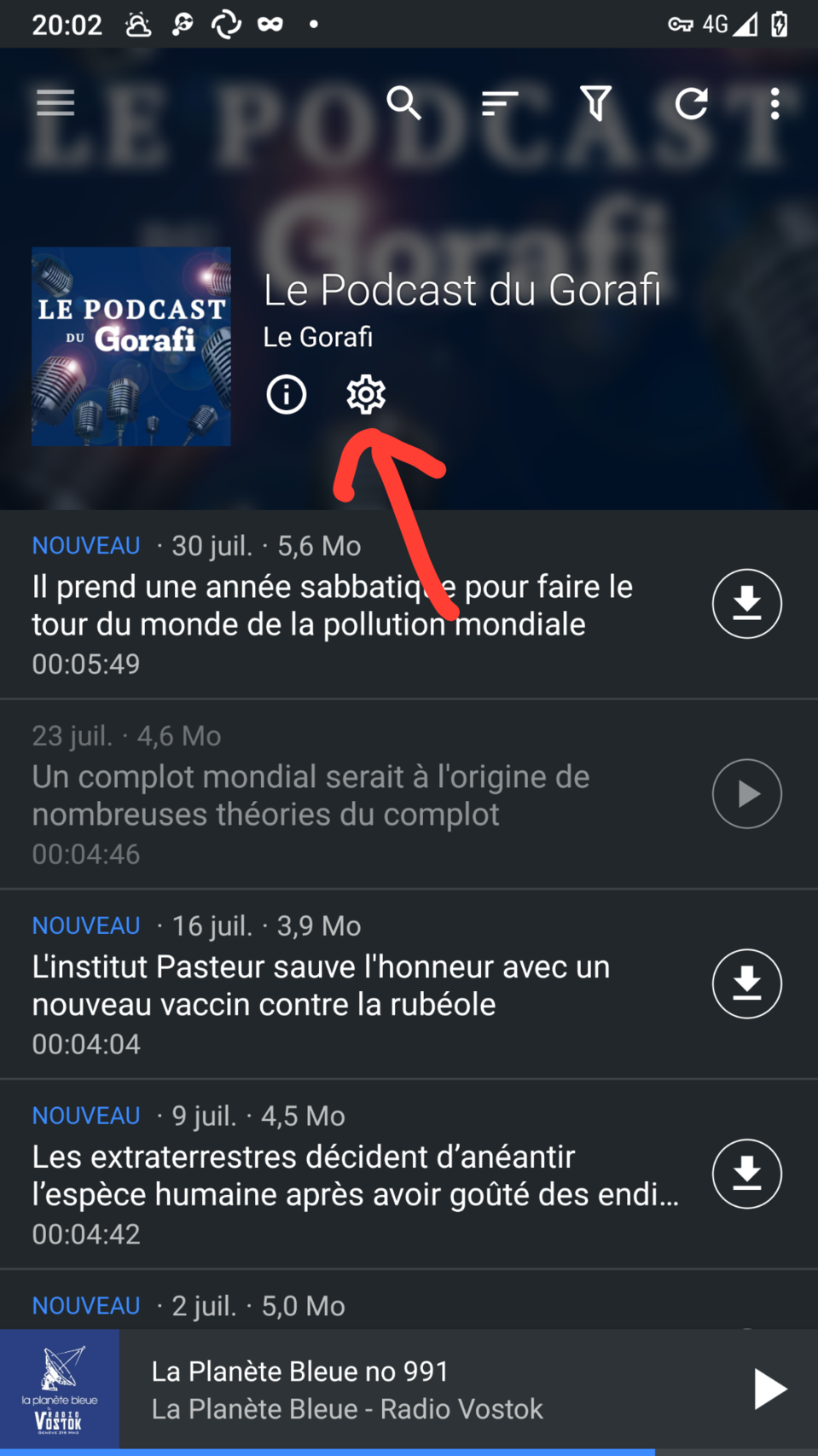This screenshot has width=818, height=1456.
Task: Play the complot mondial episode
Action: [x=747, y=794]
